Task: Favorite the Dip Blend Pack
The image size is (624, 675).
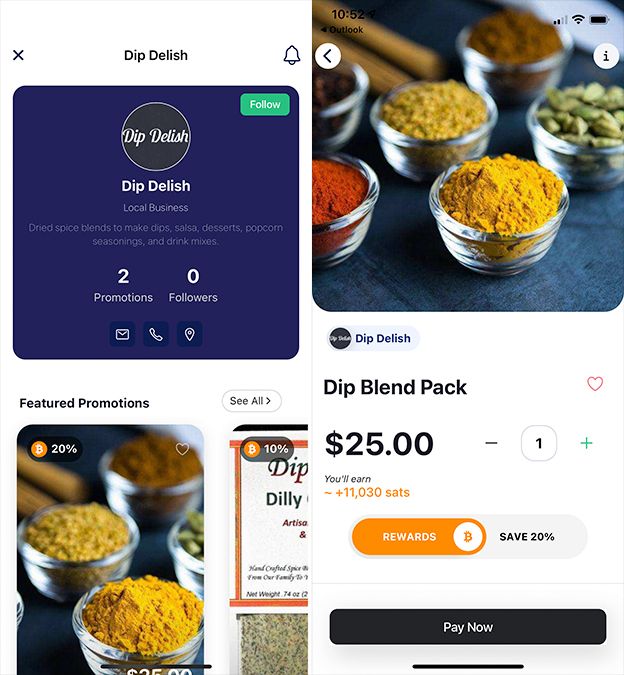Action: [595, 384]
